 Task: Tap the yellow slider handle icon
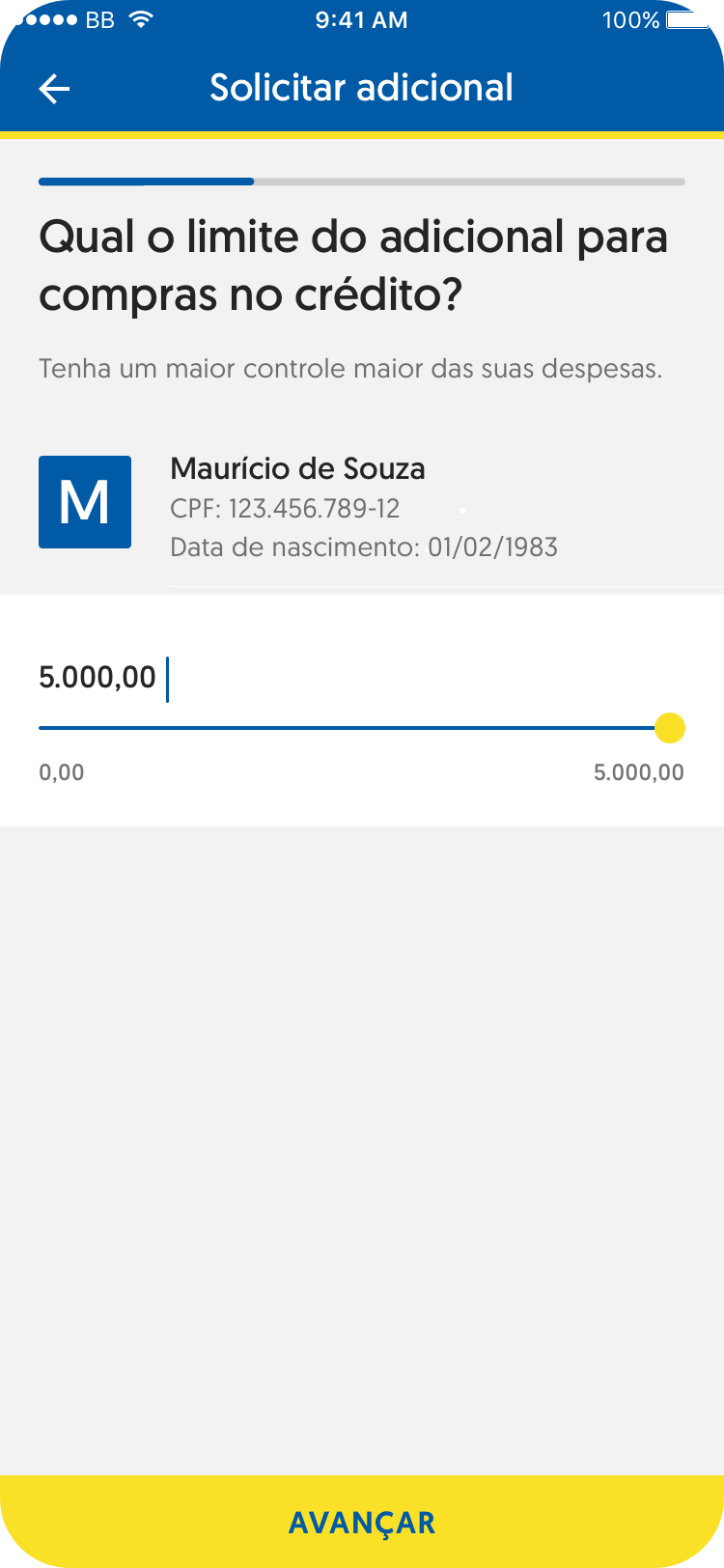pyautogui.click(x=669, y=728)
